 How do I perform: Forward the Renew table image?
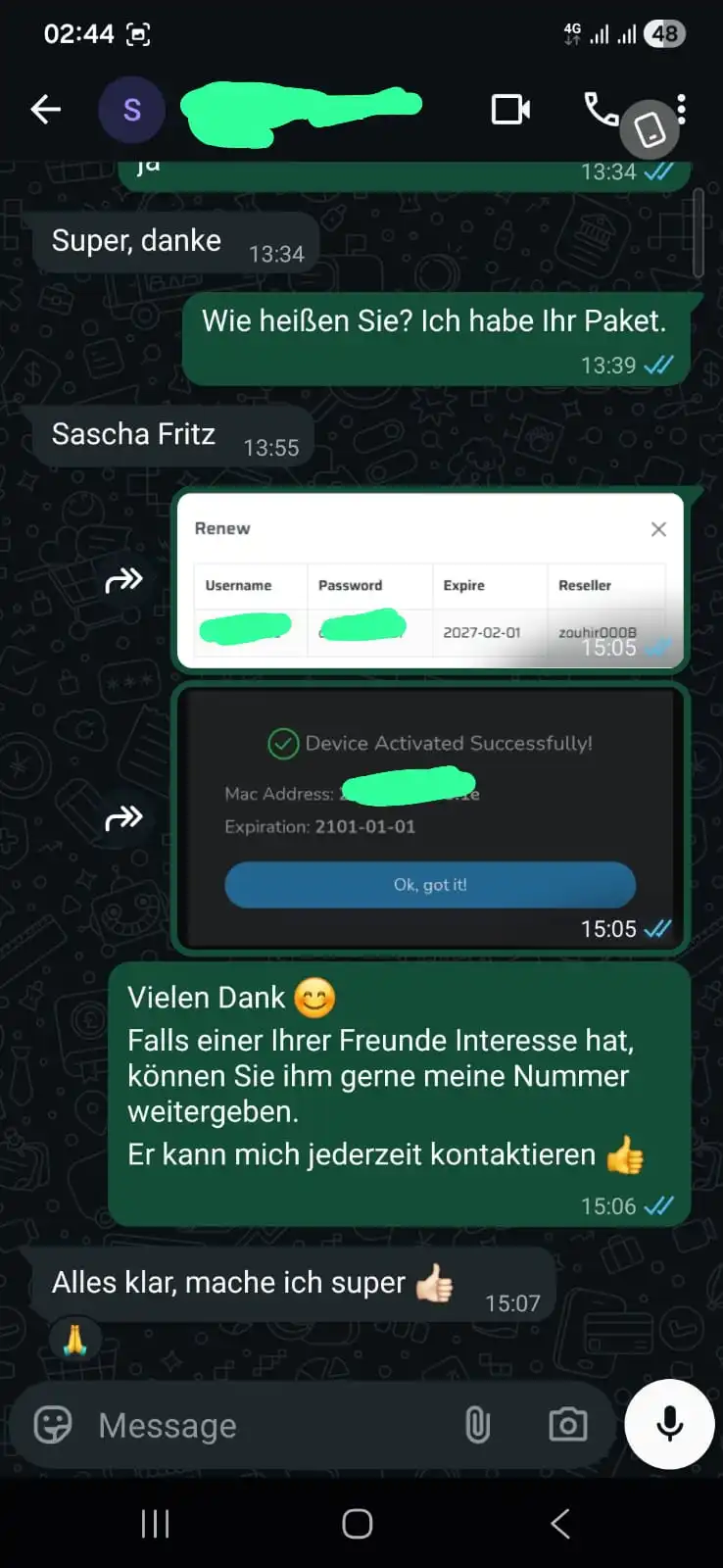(124, 581)
